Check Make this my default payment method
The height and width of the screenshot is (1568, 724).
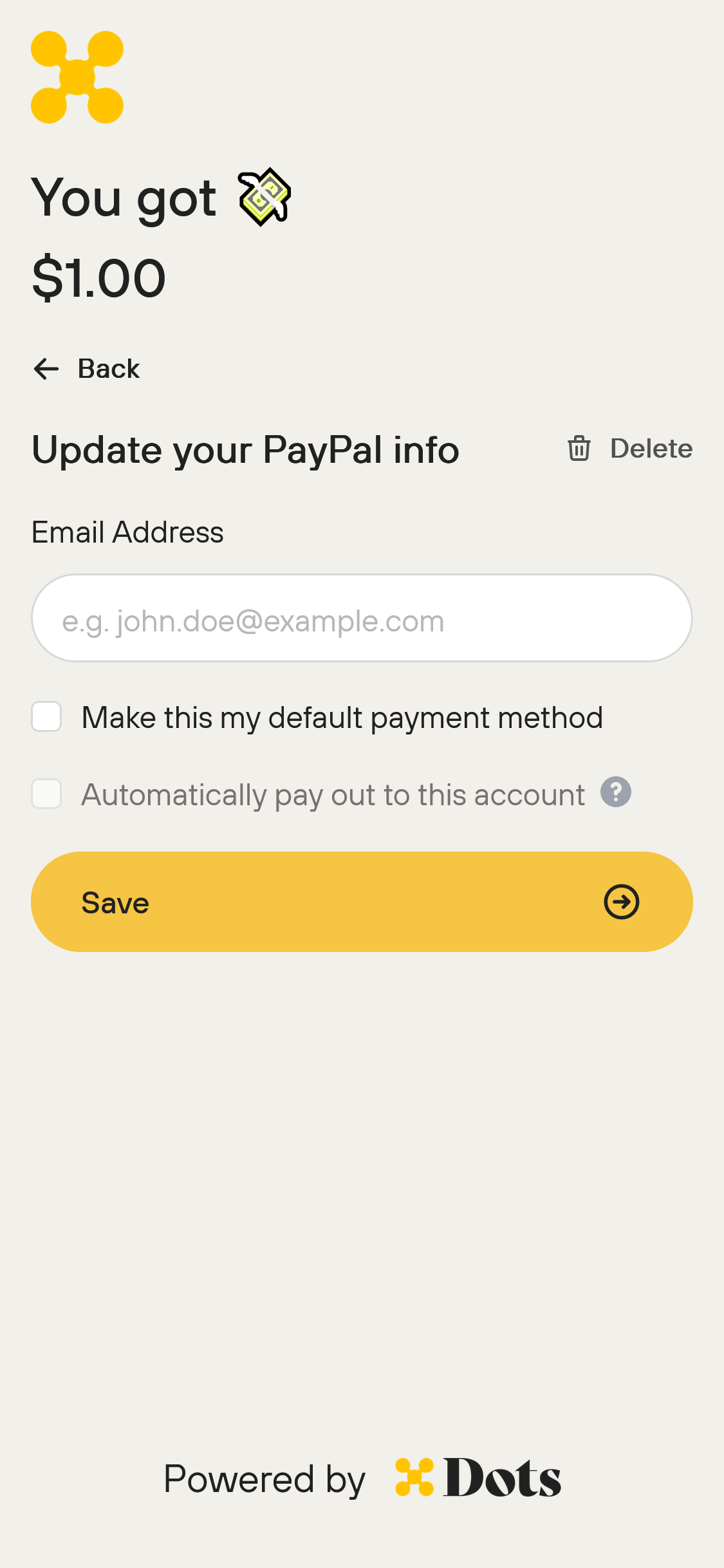click(x=46, y=717)
